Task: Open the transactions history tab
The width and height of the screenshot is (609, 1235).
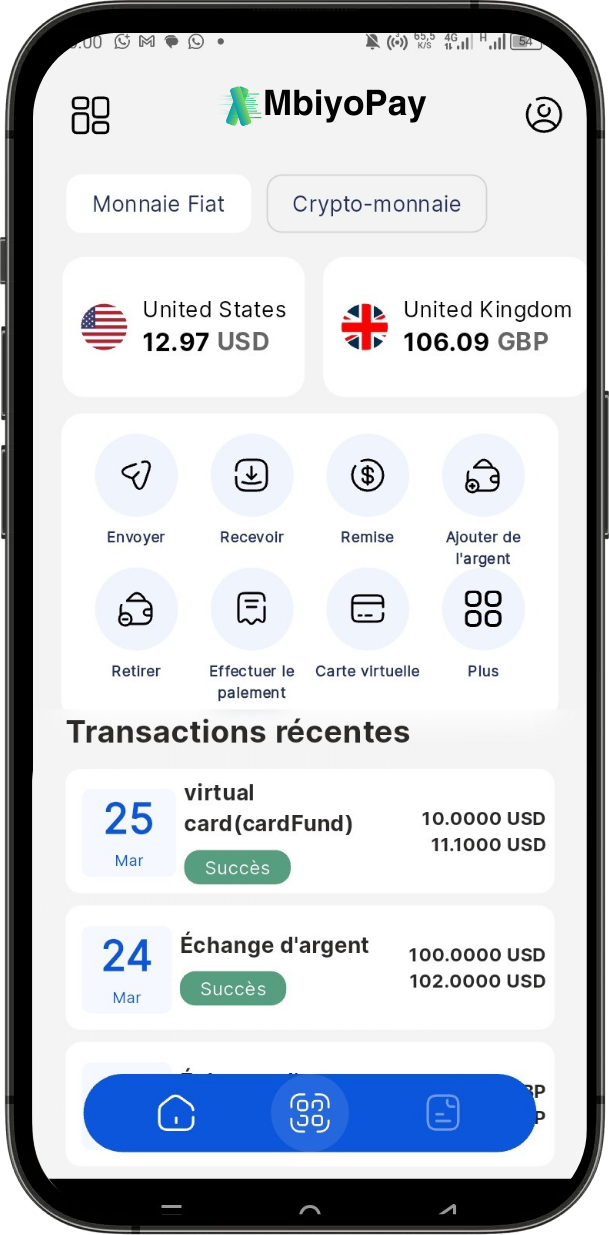Action: (x=443, y=1112)
